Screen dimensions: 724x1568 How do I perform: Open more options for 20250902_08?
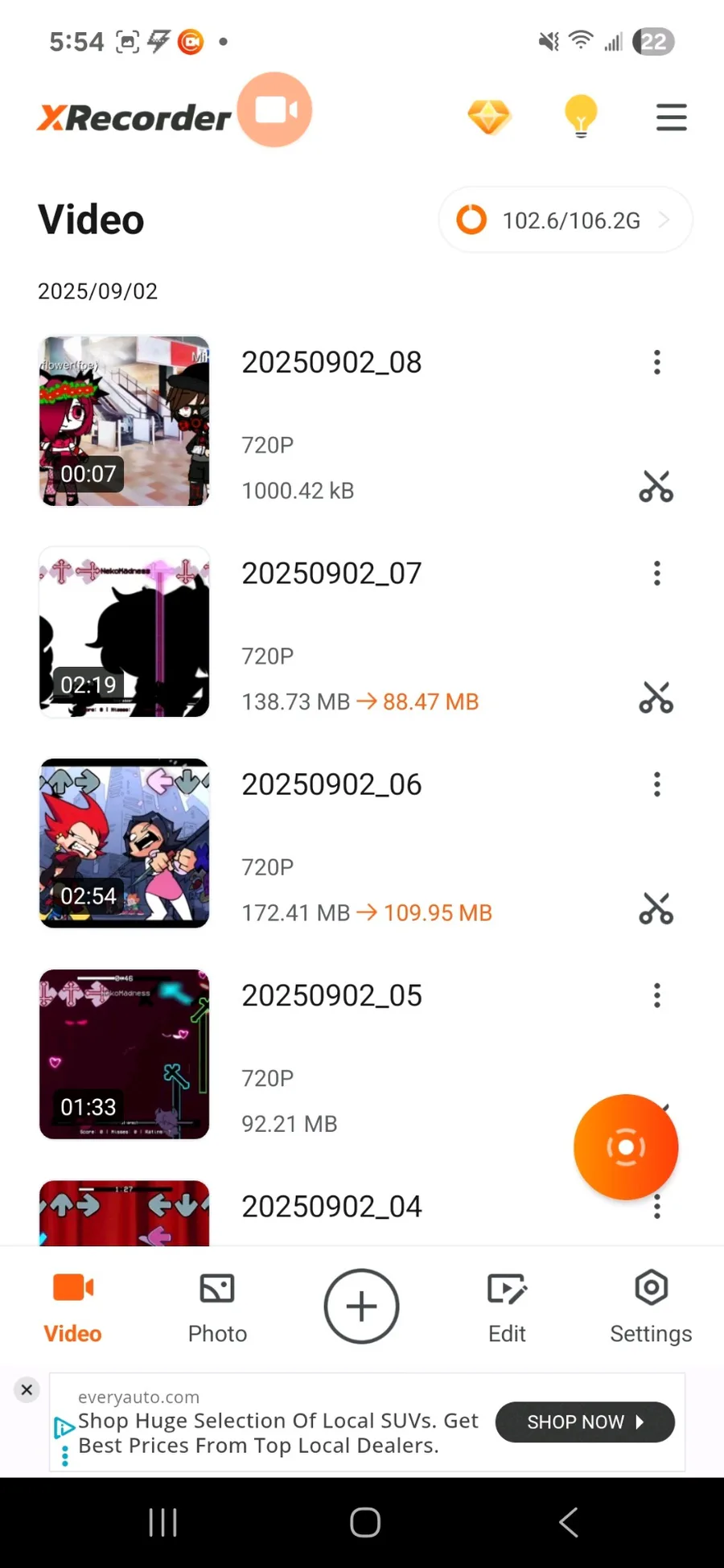pyautogui.click(x=657, y=362)
